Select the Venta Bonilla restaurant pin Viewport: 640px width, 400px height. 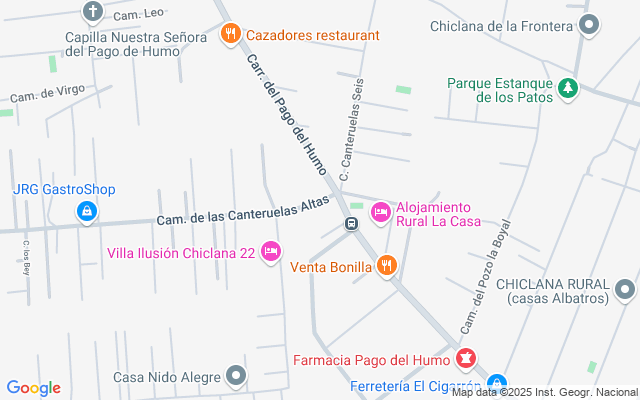click(x=387, y=266)
